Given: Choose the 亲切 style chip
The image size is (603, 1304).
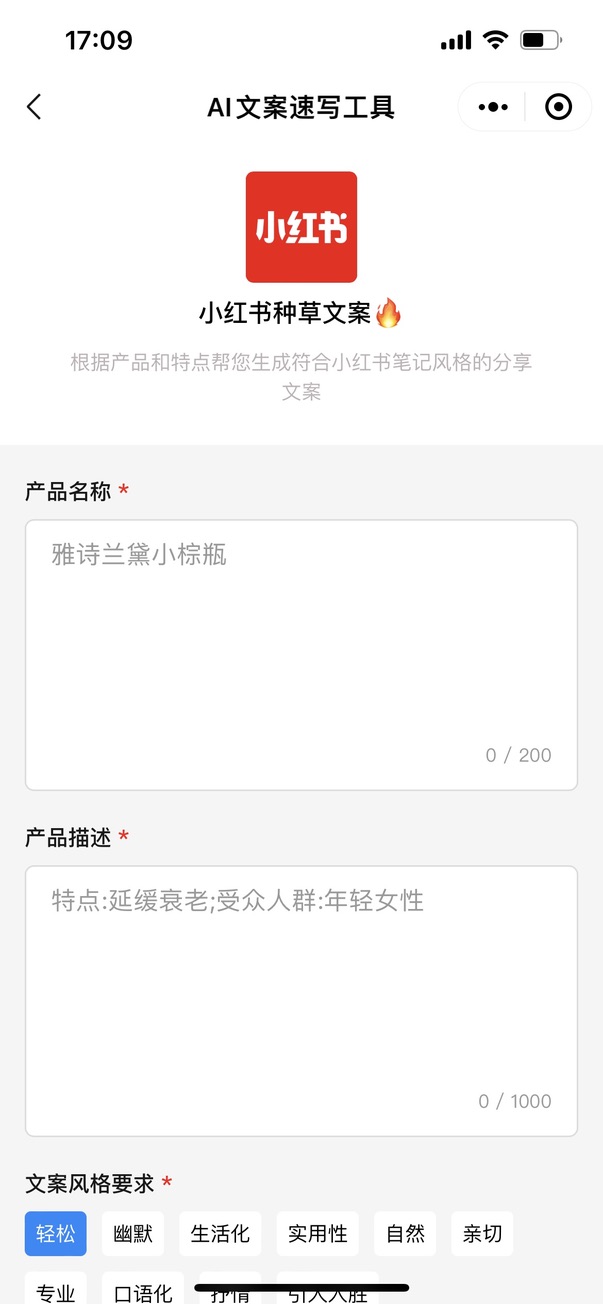Looking at the screenshot, I should [482, 1234].
